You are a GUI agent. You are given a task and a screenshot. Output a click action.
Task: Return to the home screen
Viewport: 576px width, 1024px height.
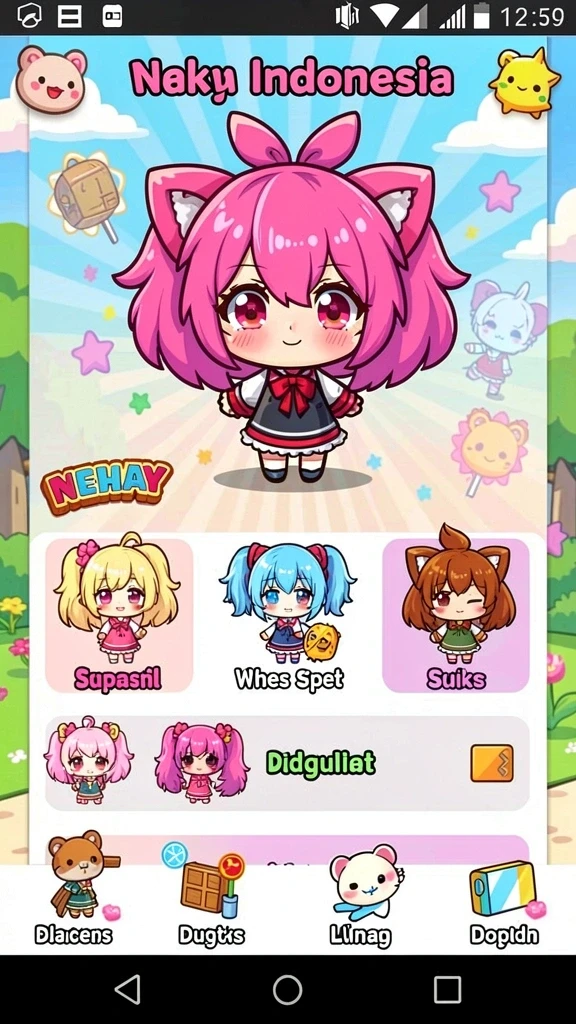click(x=287, y=989)
